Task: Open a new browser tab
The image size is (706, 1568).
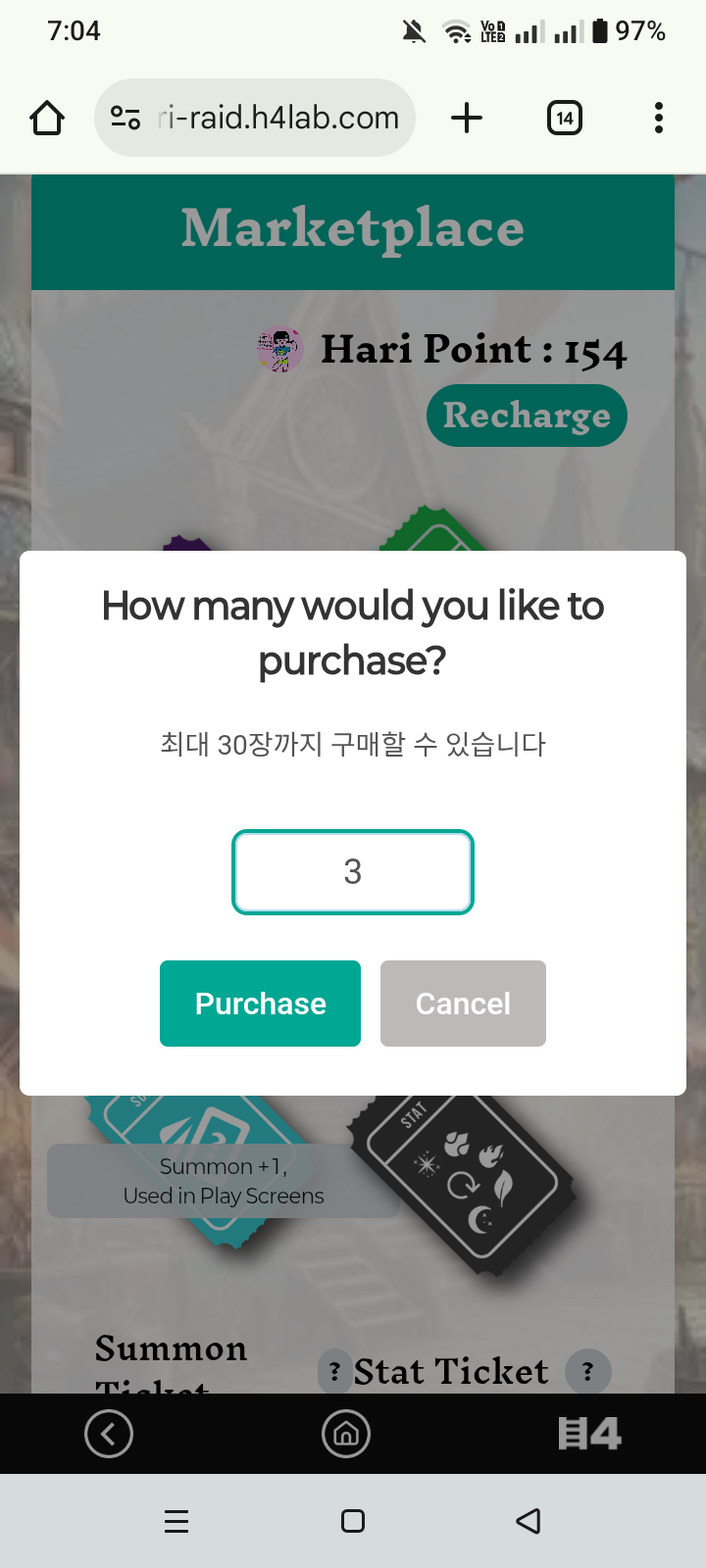Action: pyautogui.click(x=467, y=119)
